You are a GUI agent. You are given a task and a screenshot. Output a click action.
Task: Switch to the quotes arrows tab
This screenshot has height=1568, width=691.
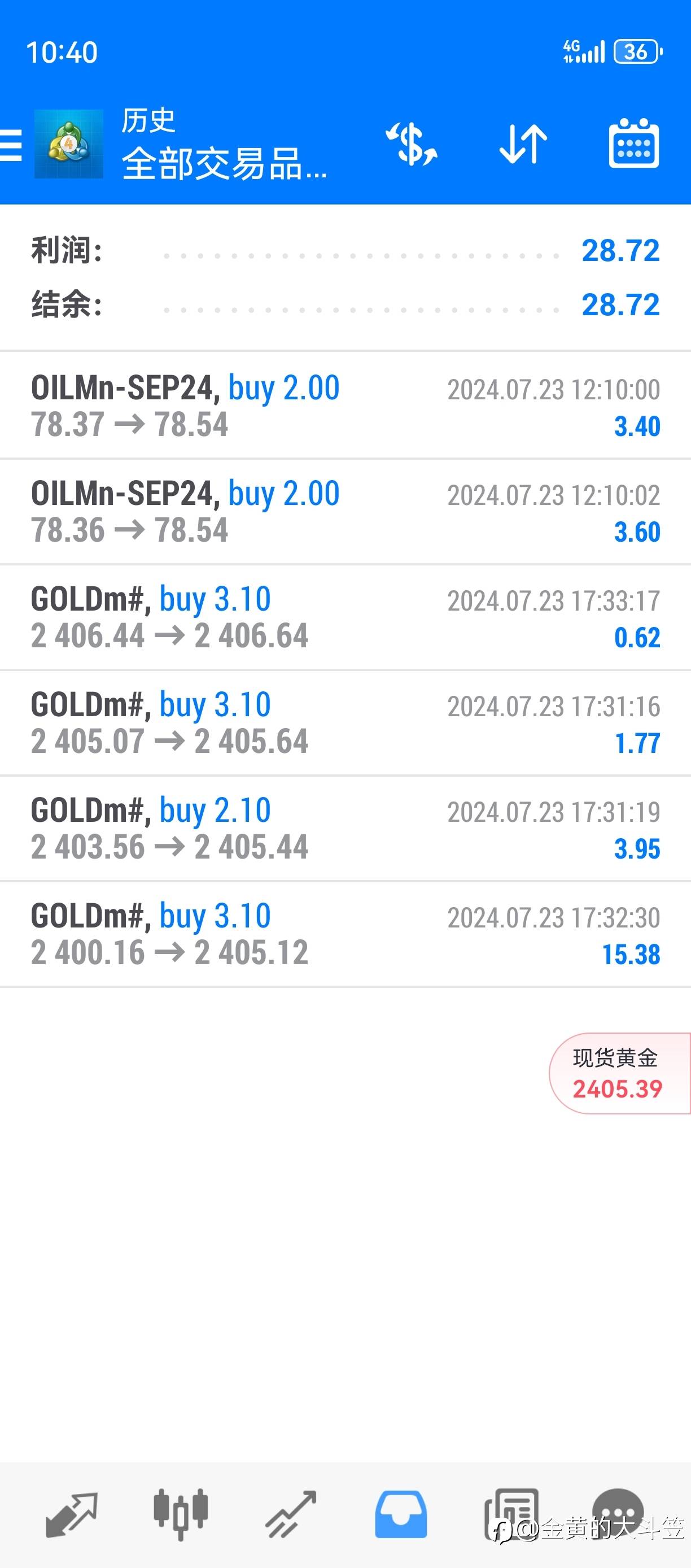click(72, 1514)
